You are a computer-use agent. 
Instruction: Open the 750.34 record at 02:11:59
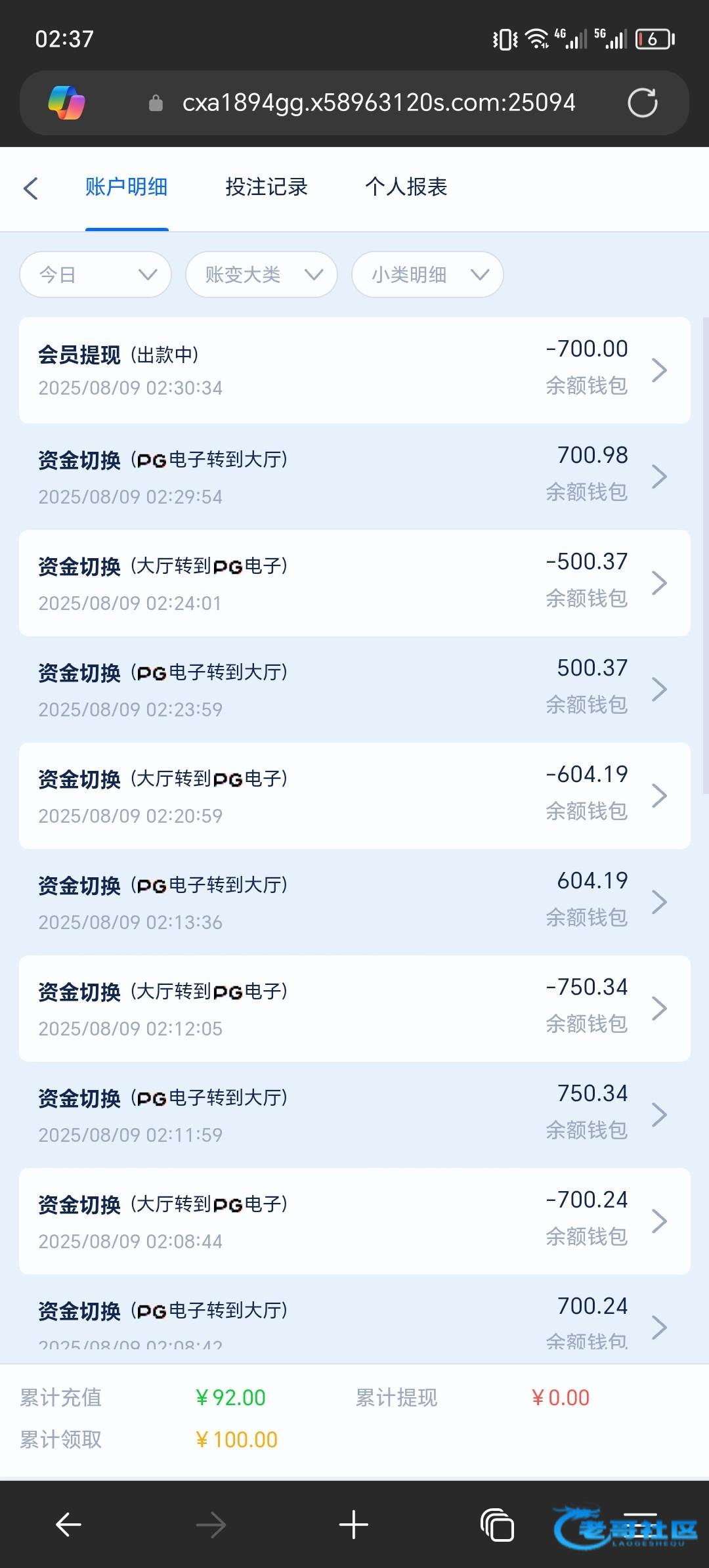354,1115
